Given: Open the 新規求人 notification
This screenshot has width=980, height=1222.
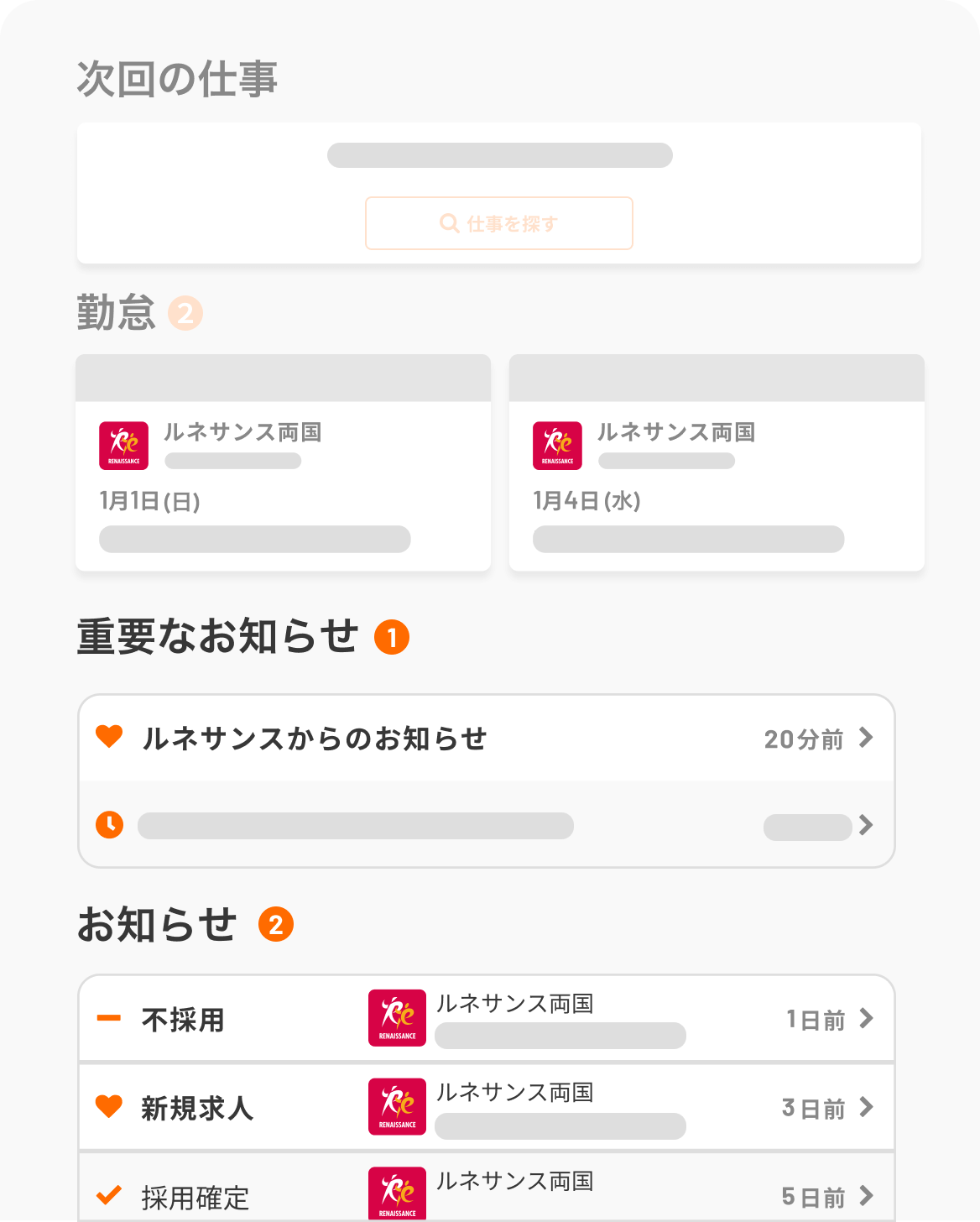Looking at the screenshot, I should tap(487, 1107).
